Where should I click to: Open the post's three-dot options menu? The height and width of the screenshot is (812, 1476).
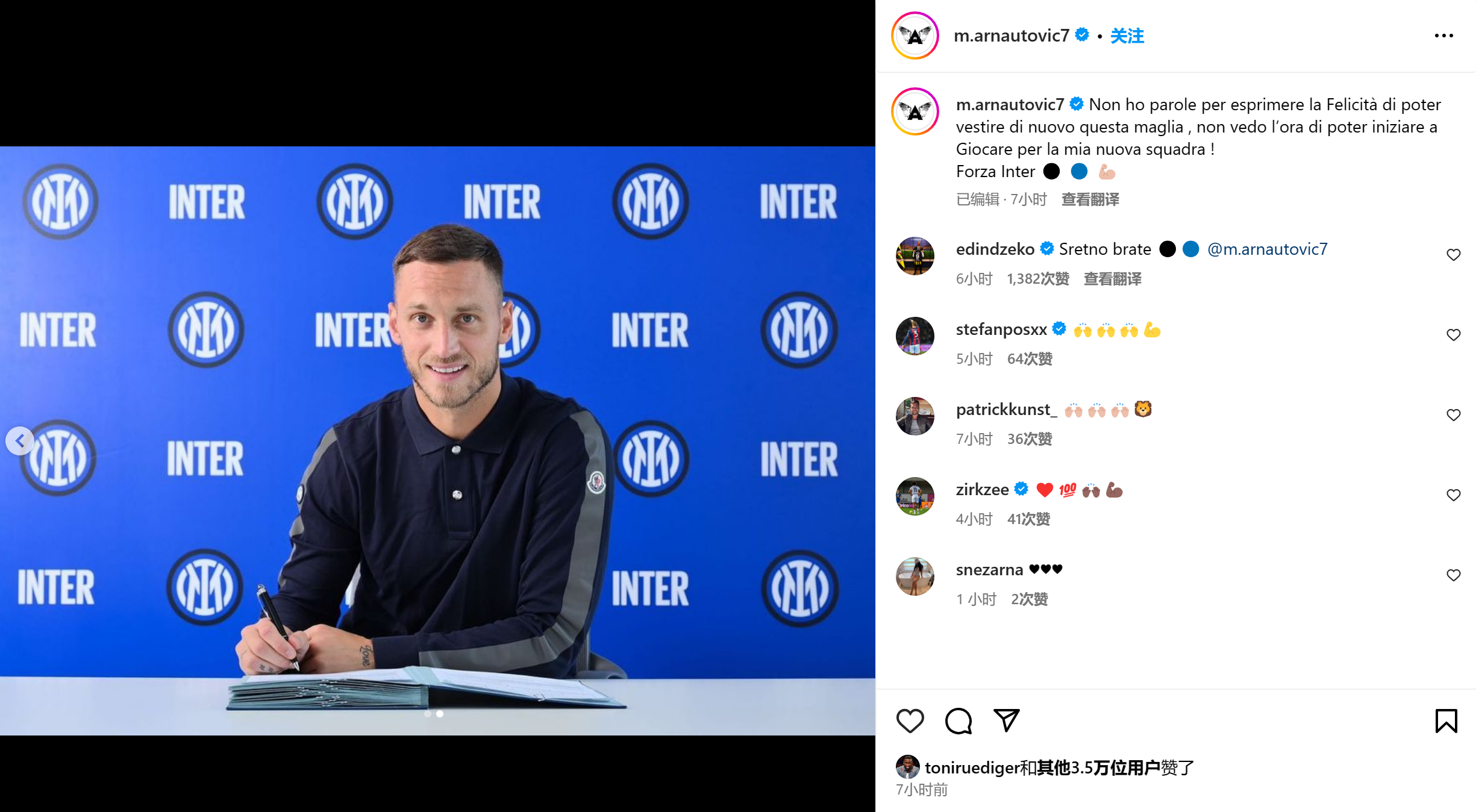(1443, 36)
